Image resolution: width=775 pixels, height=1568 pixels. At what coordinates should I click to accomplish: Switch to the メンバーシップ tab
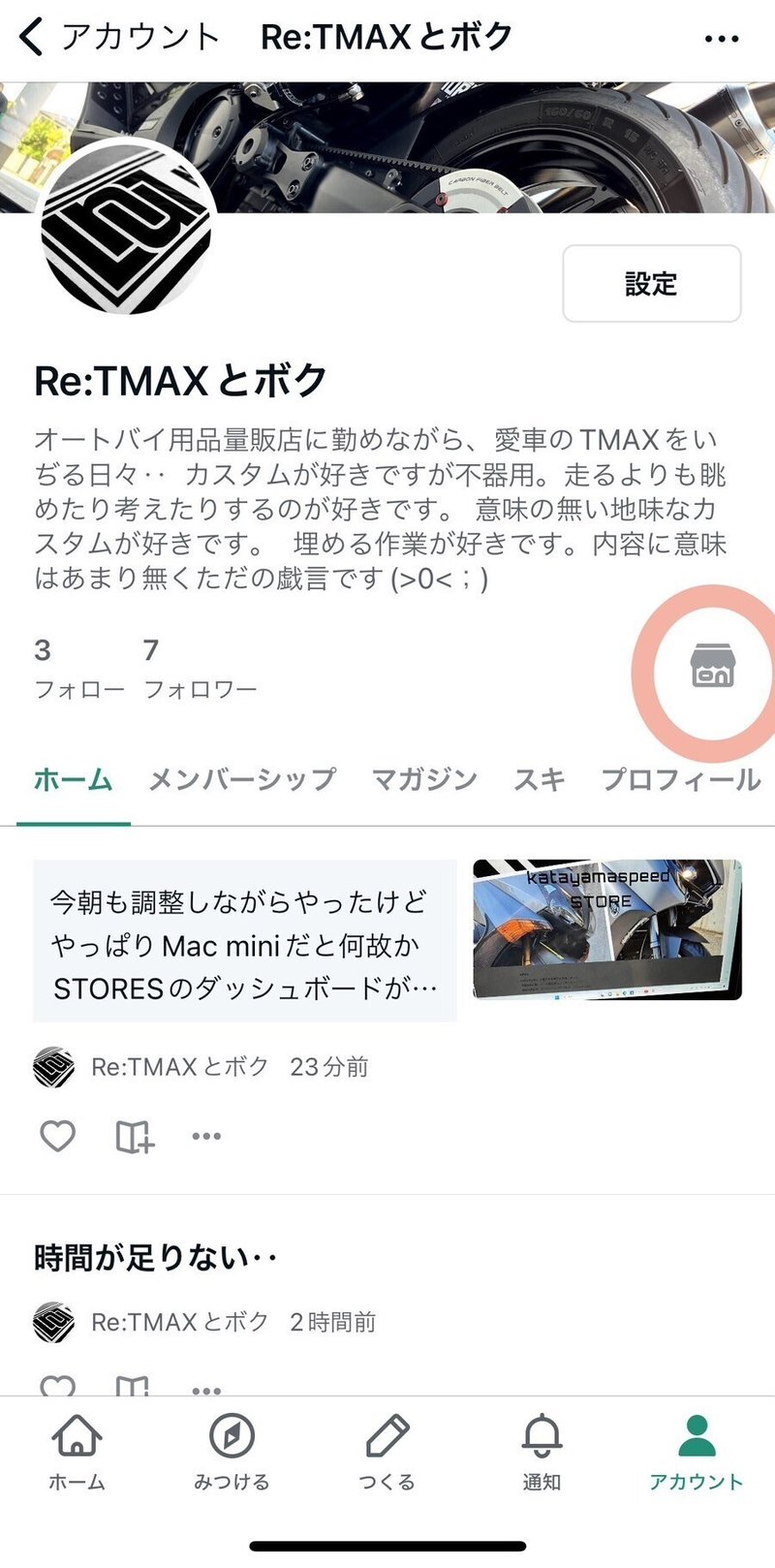[243, 779]
